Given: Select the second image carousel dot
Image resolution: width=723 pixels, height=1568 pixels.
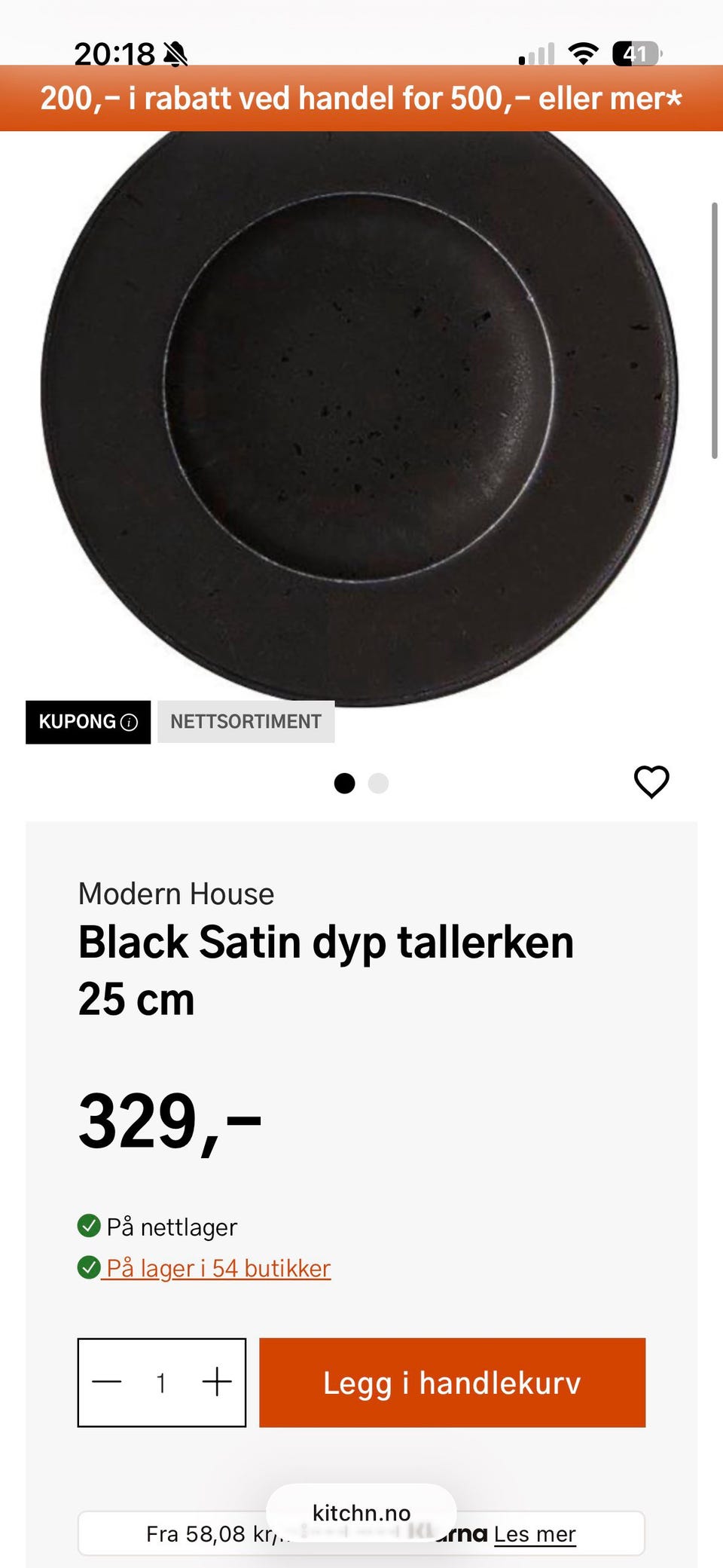Looking at the screenshot, I should coord(379,784).
